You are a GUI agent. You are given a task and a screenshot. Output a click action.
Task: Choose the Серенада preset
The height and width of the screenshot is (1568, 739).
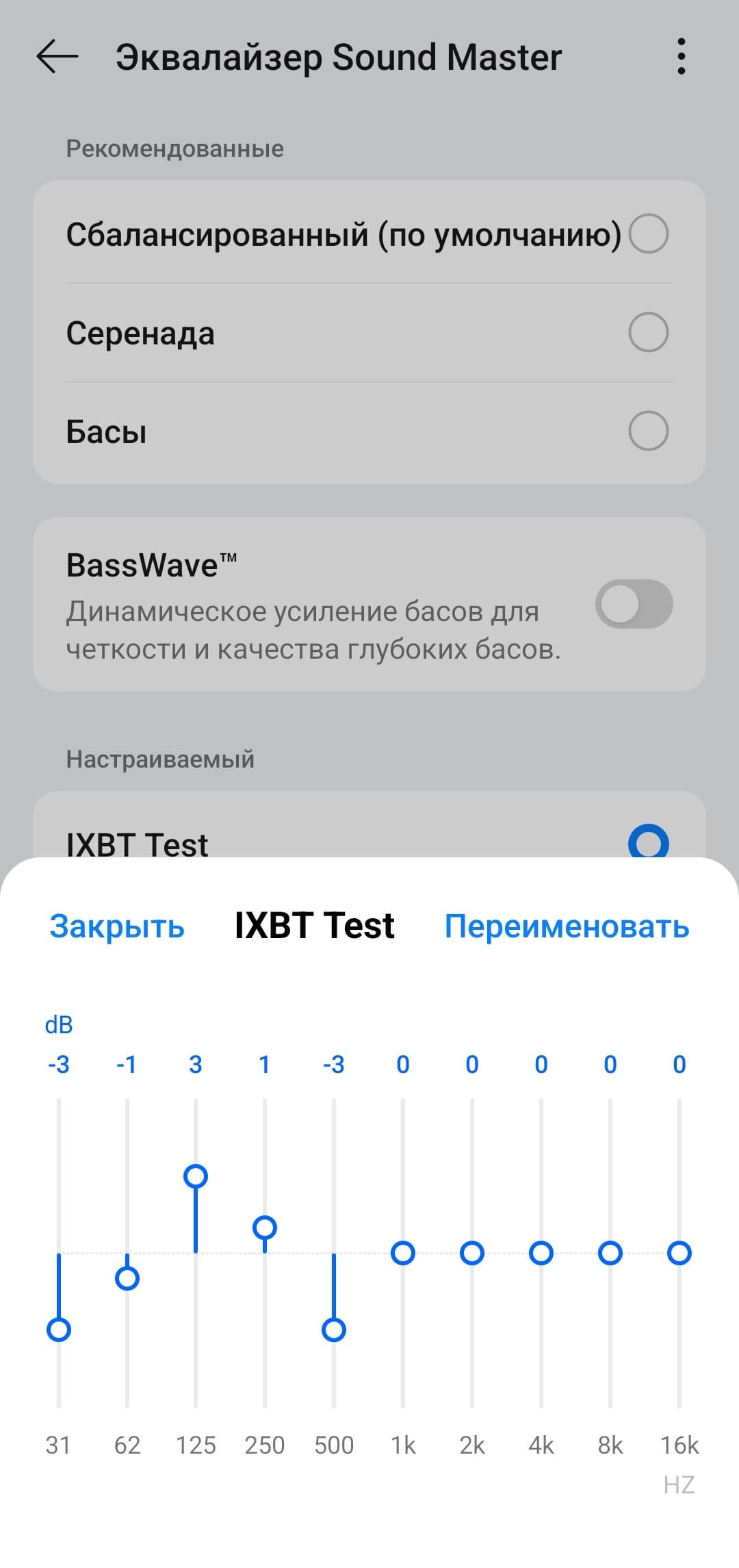(x=648, y=332)
